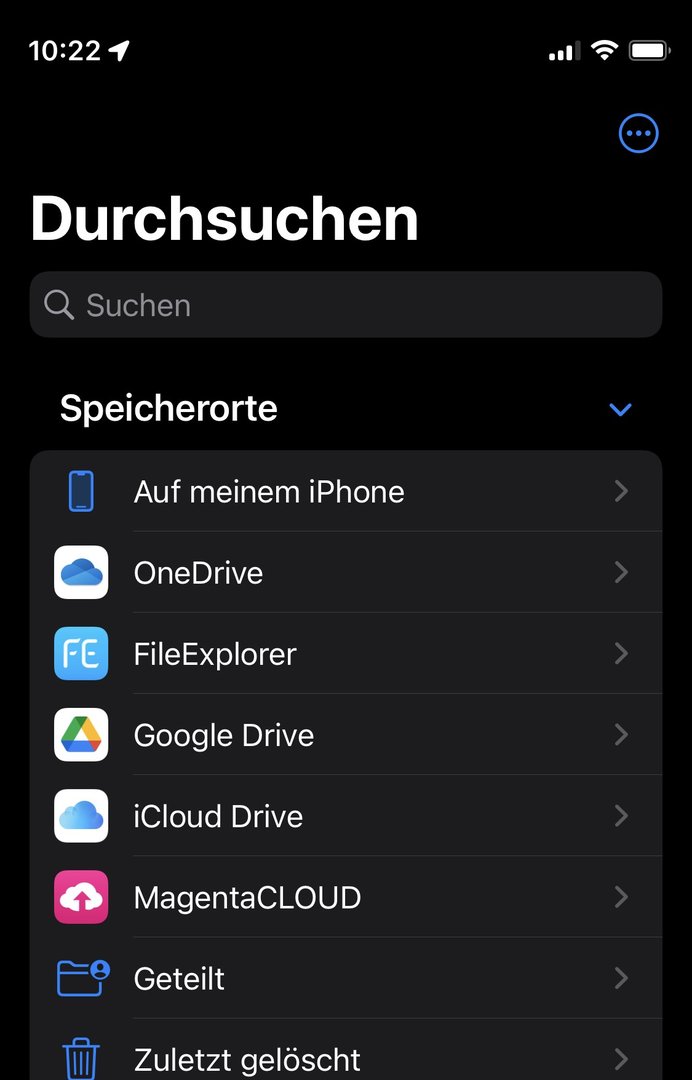Collapse the Speicherorte section
Screen dimensions: 692x1080
(620, 409)
